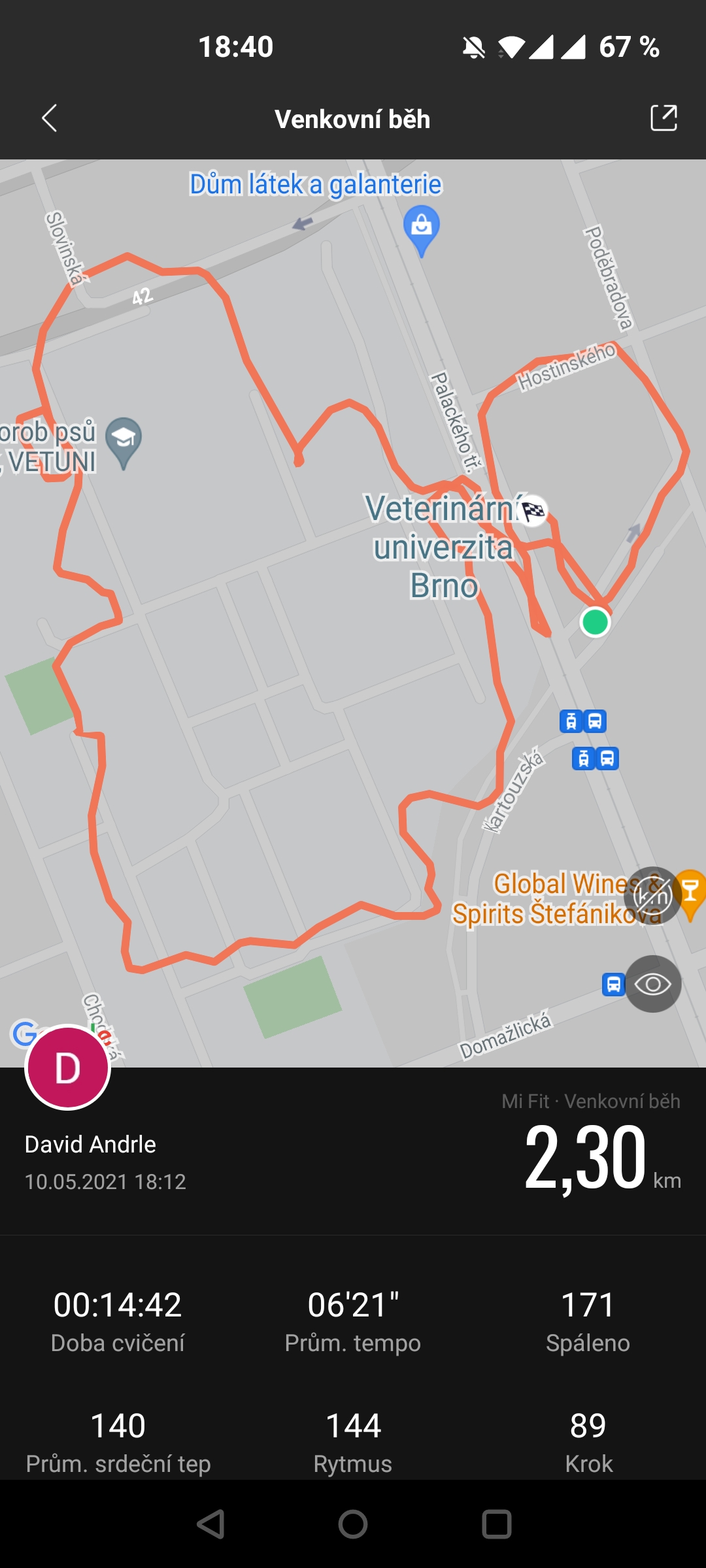Share this outdoor run workout
706x1568 pixels.
click(x=664, y=118)
